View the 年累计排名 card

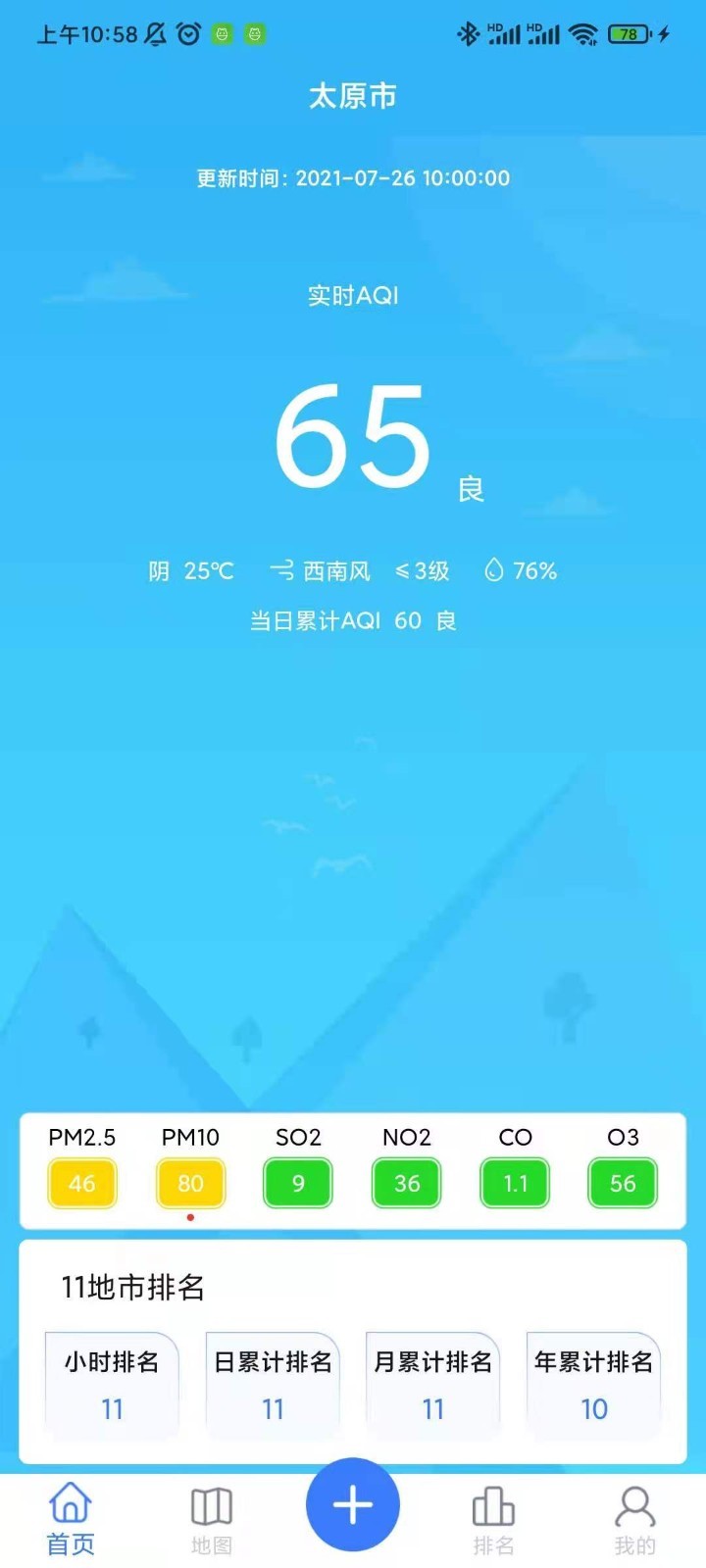pos(594,1385)
